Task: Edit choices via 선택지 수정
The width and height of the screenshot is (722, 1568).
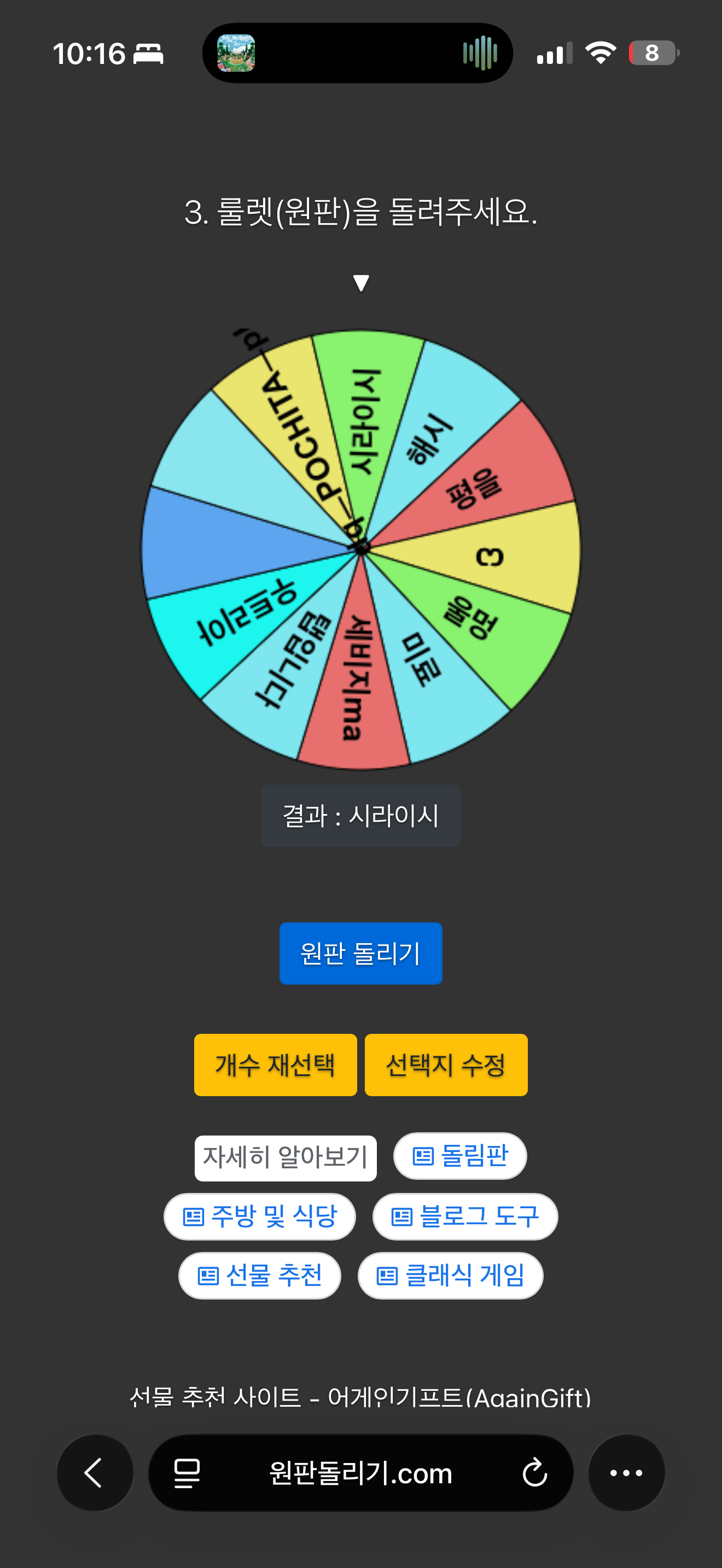Action: coord(446,1064)
